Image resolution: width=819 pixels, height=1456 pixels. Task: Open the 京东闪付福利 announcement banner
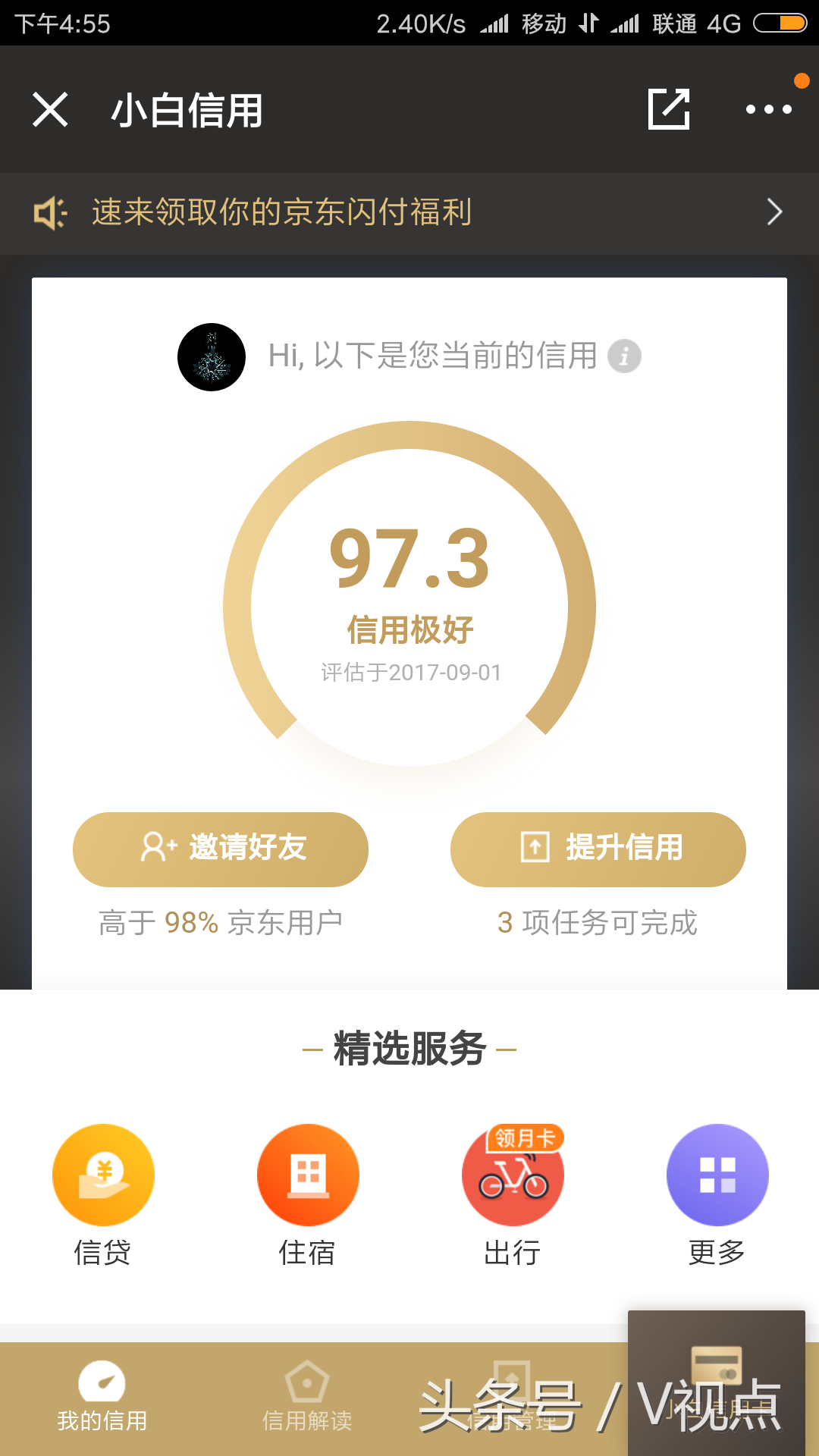tap(409, 212)
